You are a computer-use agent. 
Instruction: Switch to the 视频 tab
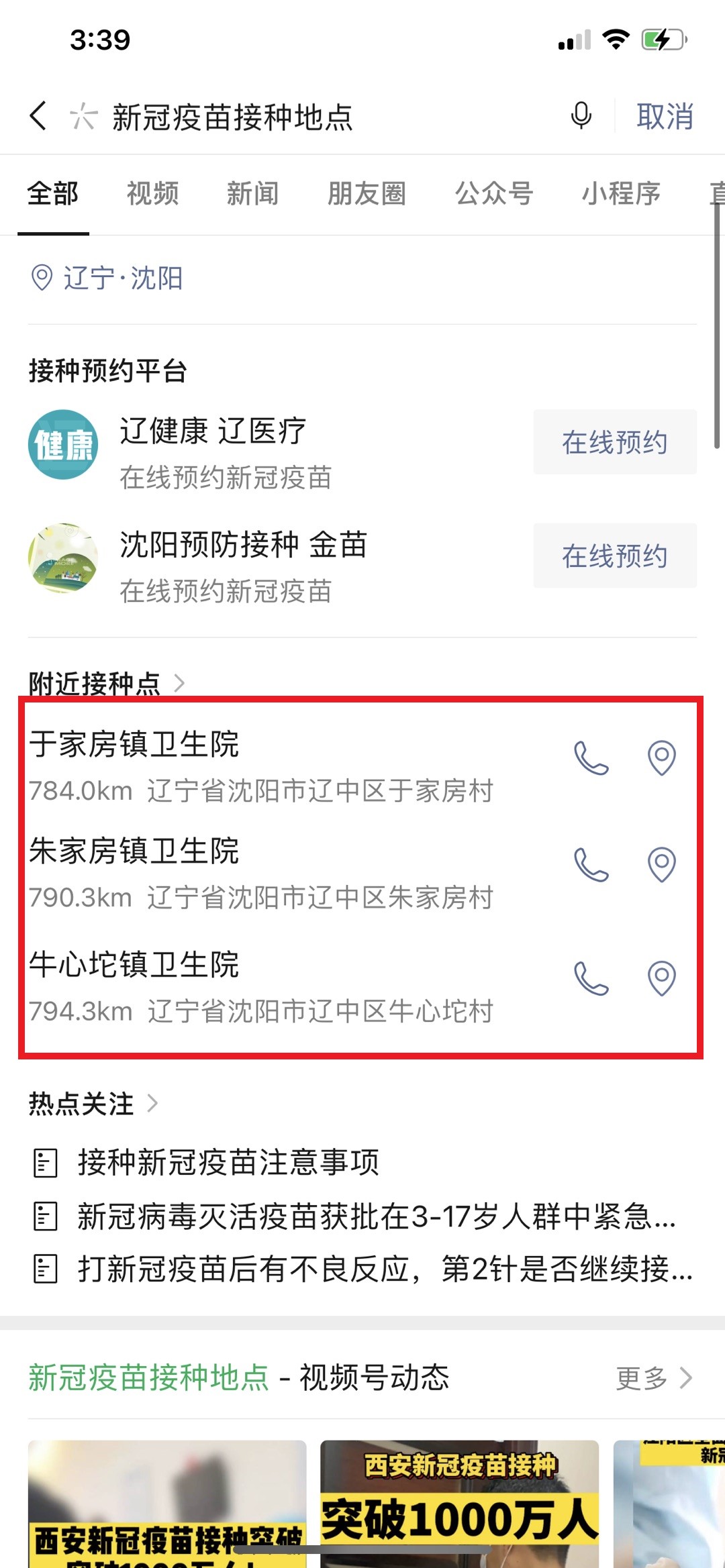pyautogui.click(x=153, y=194)
